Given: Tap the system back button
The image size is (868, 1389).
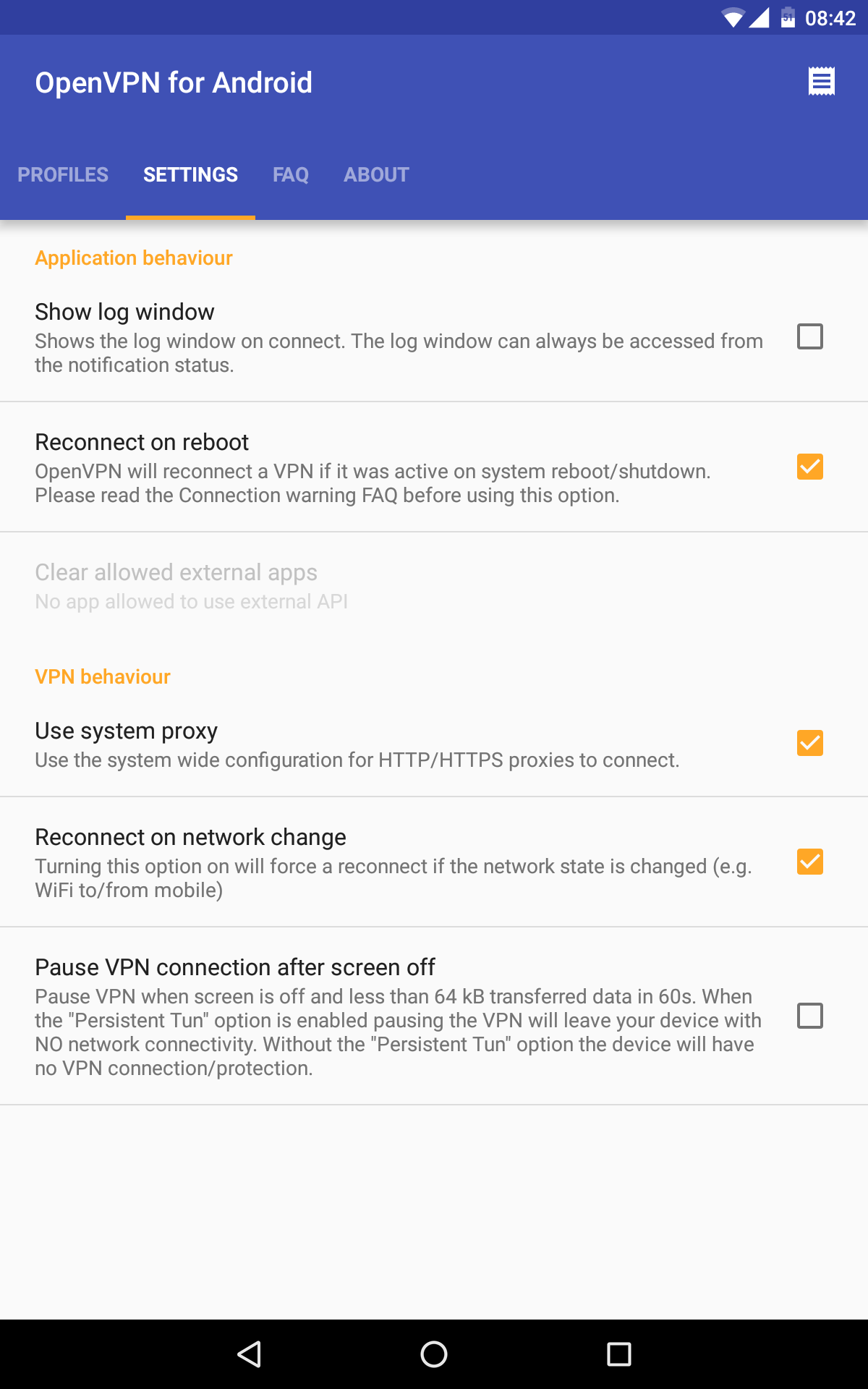Looking at the screenshot, I should pos(250,1354).
